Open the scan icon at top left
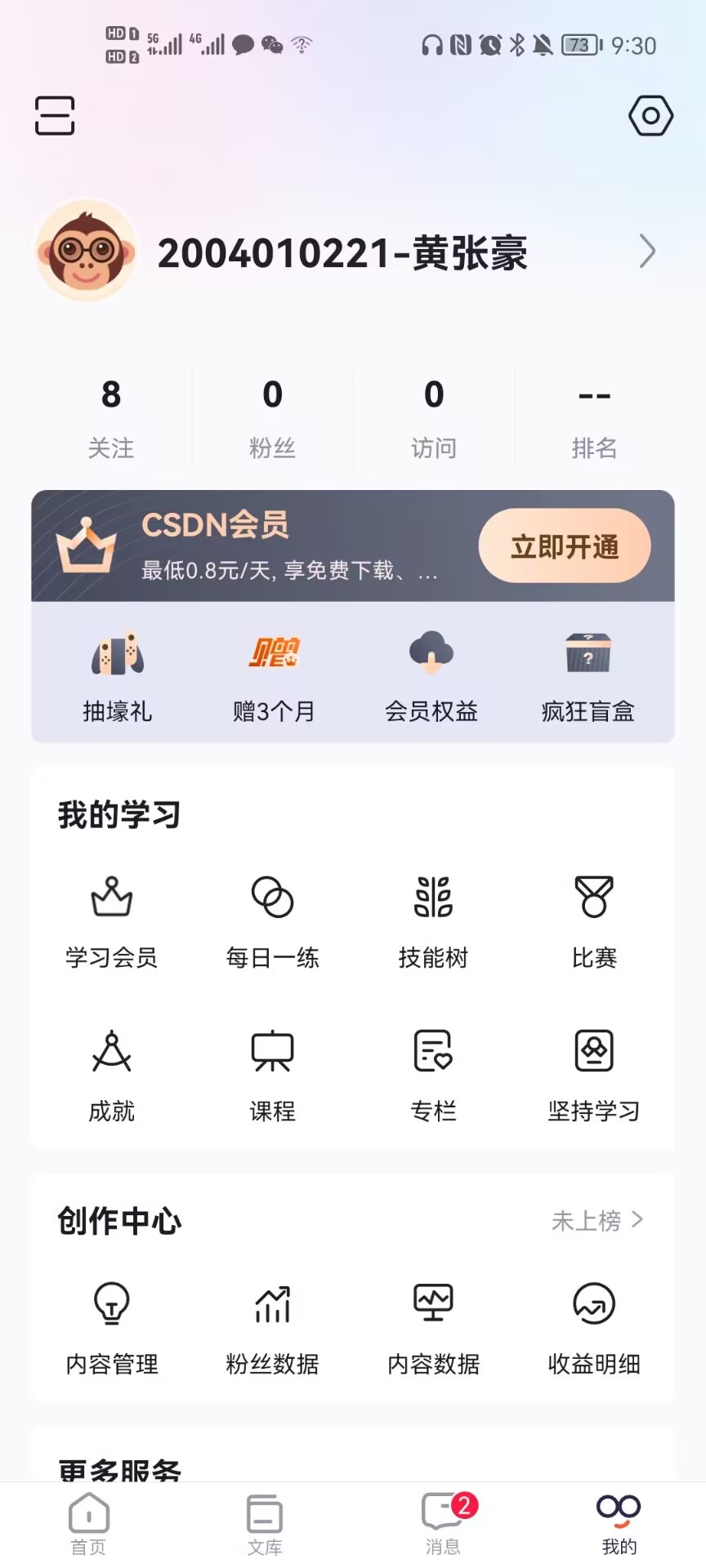 [x=55, y=115]
